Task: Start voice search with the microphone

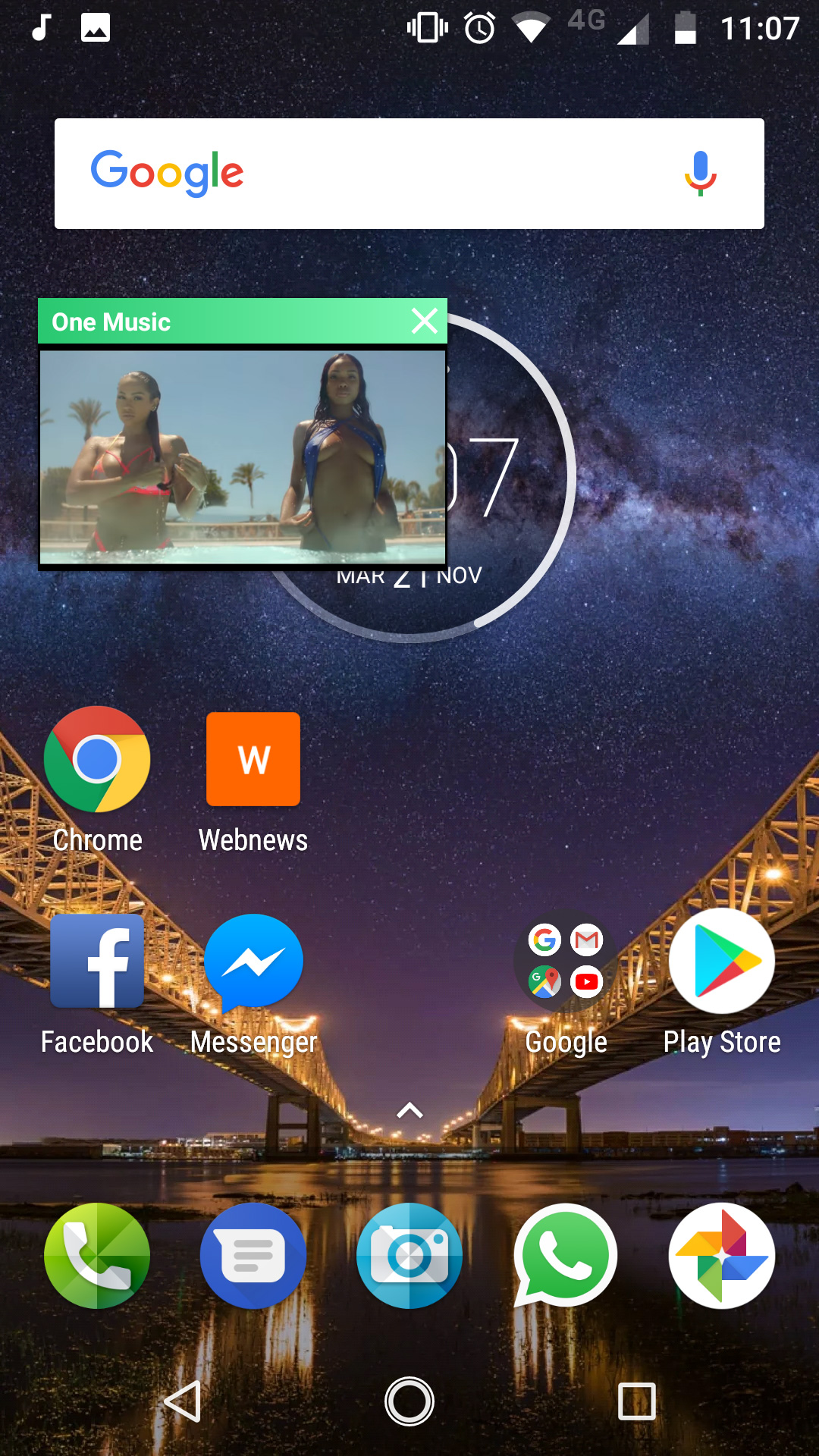Action: coord(700,174)
